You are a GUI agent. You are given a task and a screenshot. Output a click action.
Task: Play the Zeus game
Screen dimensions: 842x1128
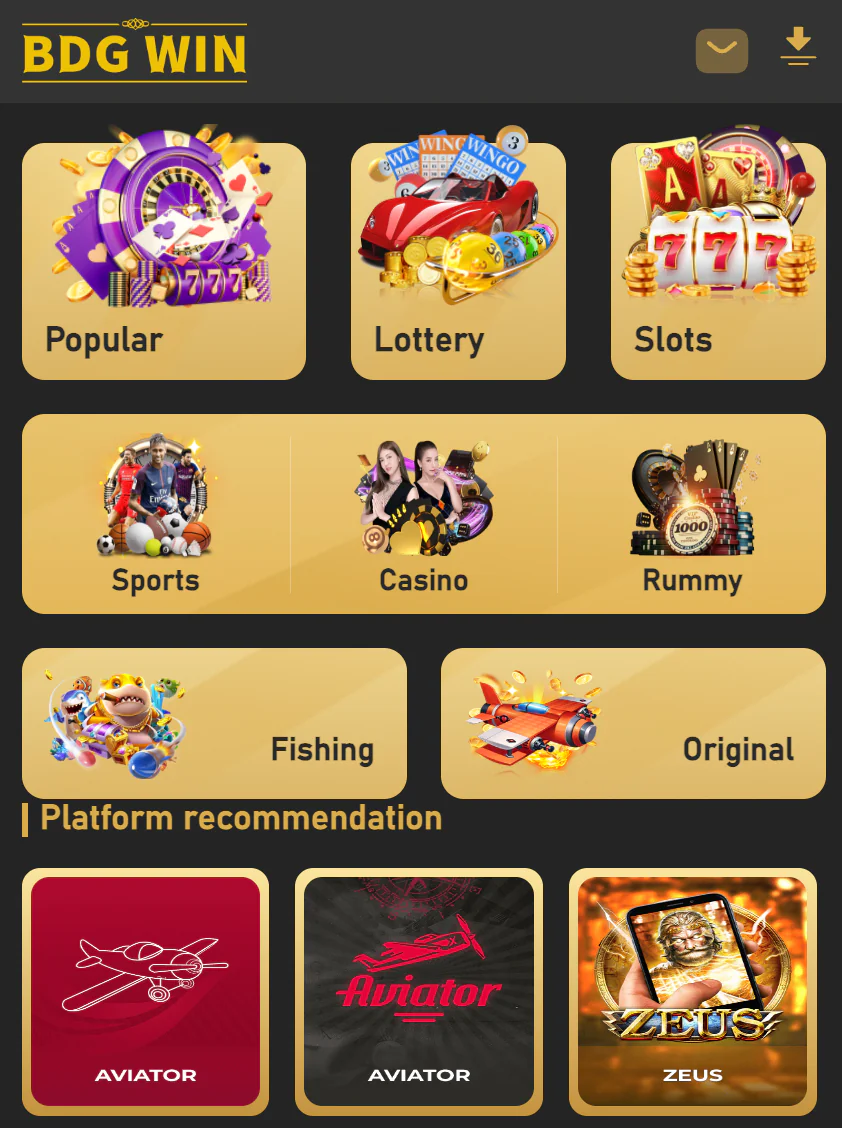(692, 991)
